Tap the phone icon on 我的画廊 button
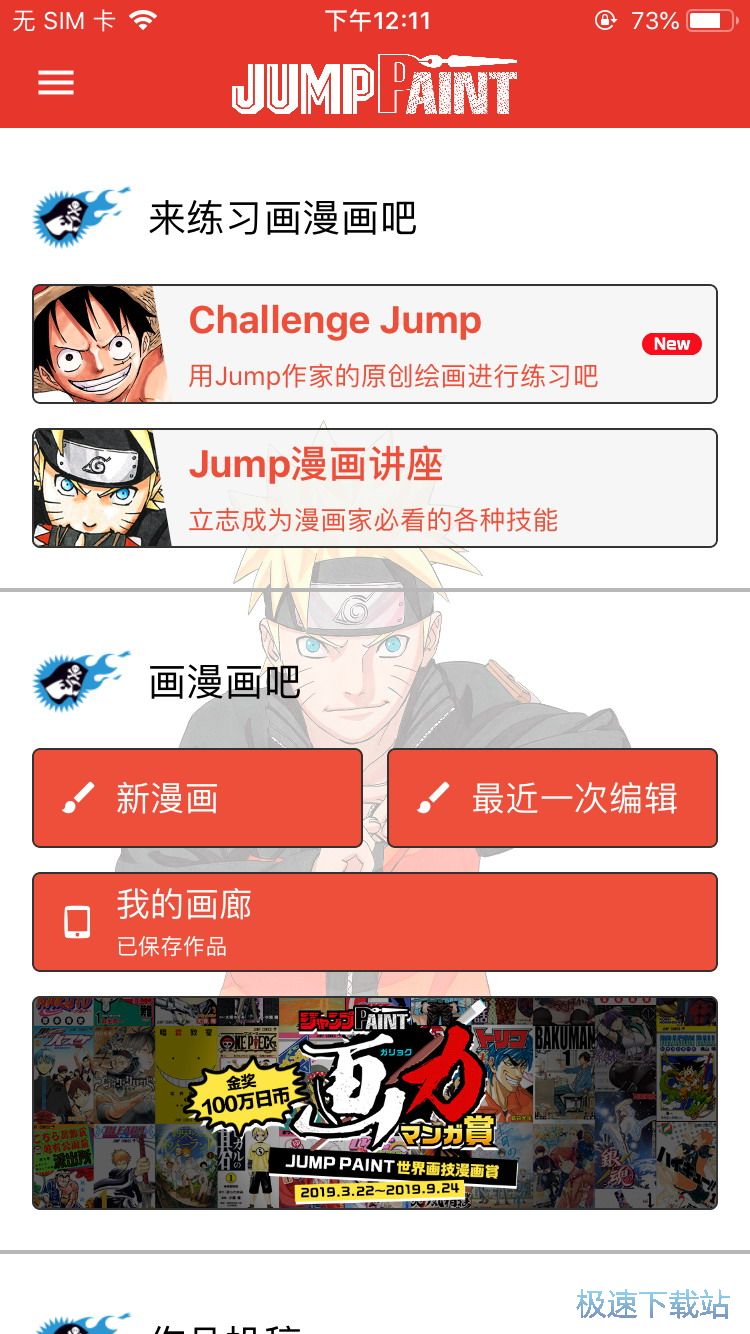Viewport: 750px width, 1334px height. [x=78, y=920]
